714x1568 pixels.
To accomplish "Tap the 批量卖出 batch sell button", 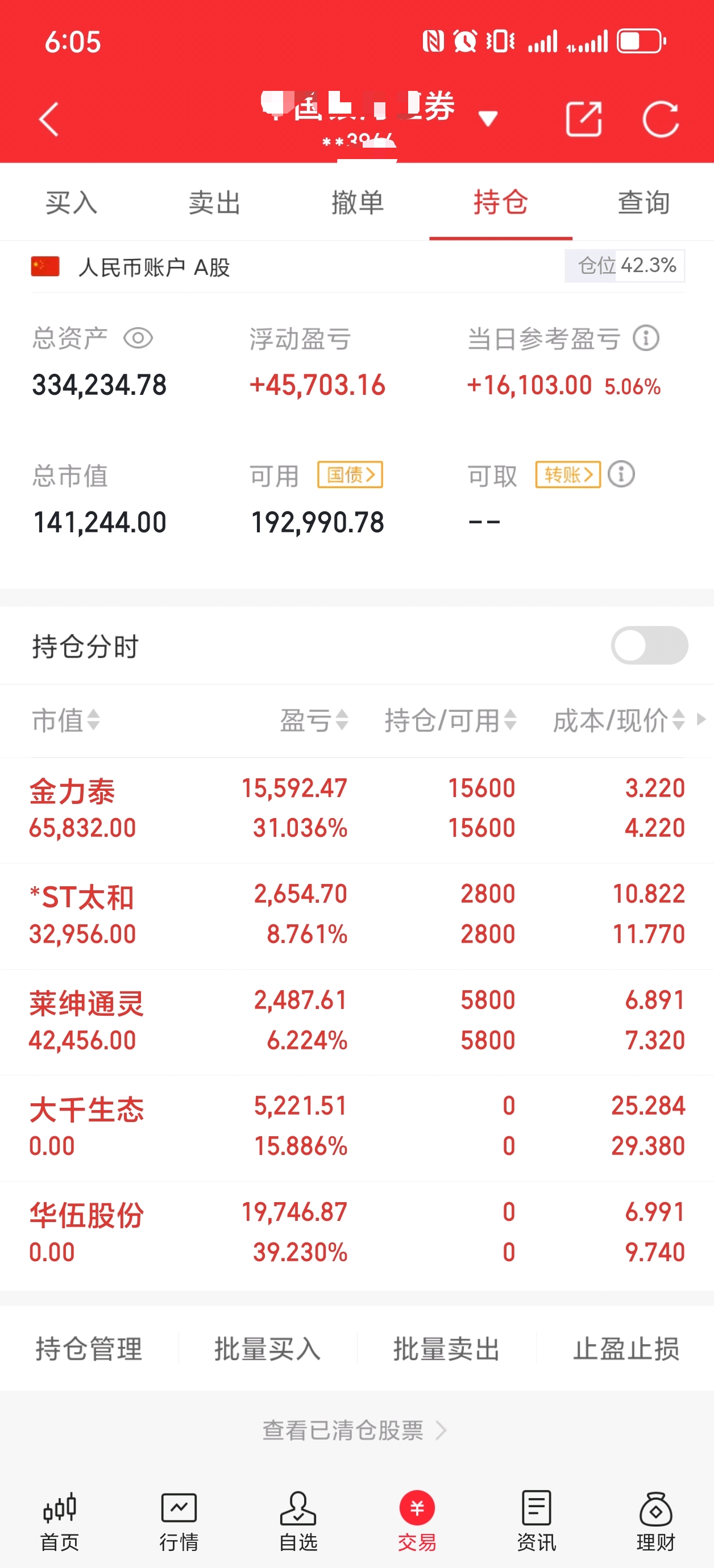I will (447, 1350).
